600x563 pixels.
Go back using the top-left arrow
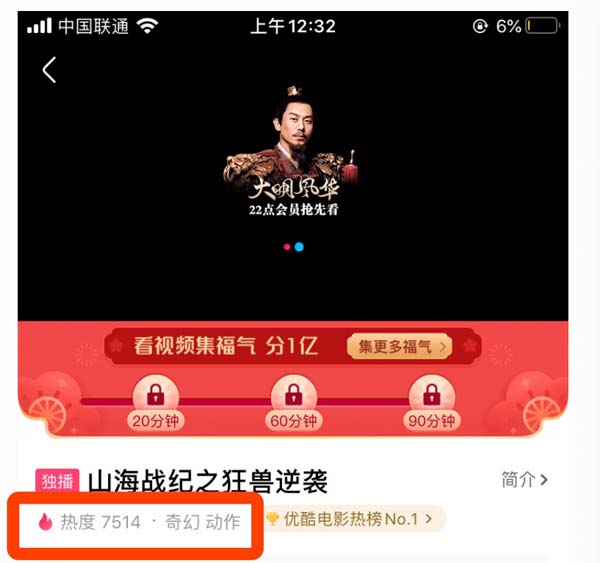49,70
